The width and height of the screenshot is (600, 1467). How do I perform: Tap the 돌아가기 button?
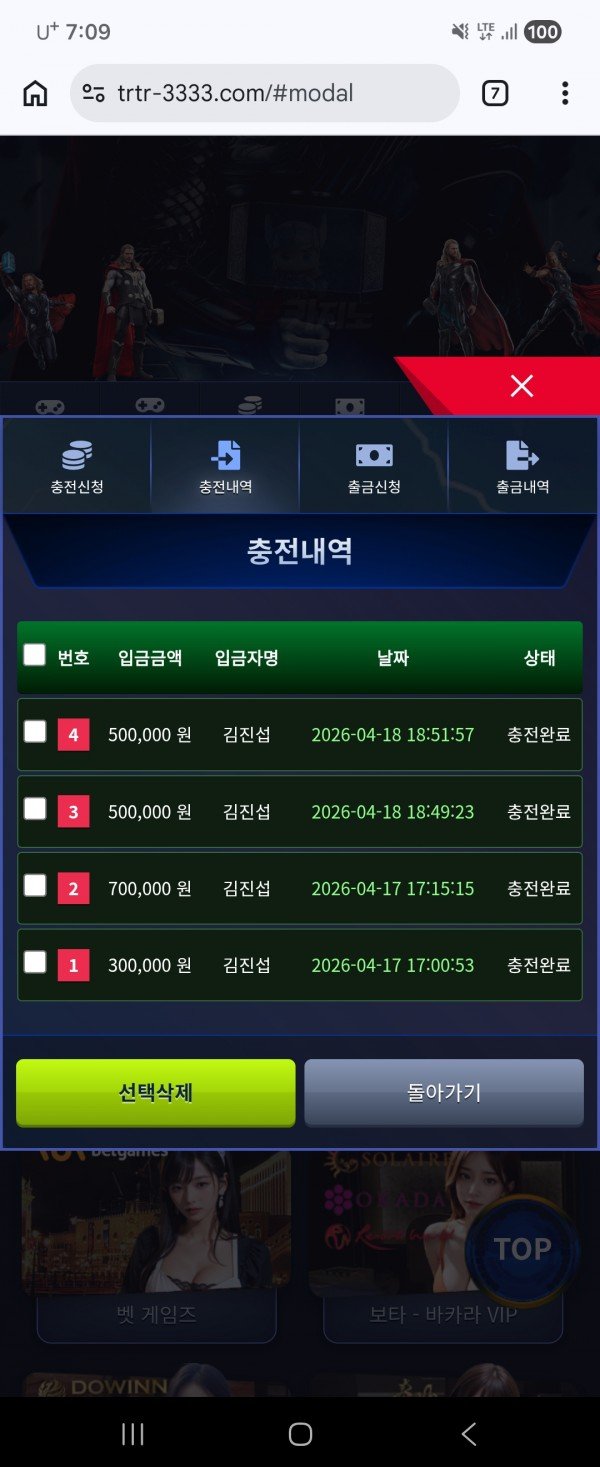click(443, 1093)
